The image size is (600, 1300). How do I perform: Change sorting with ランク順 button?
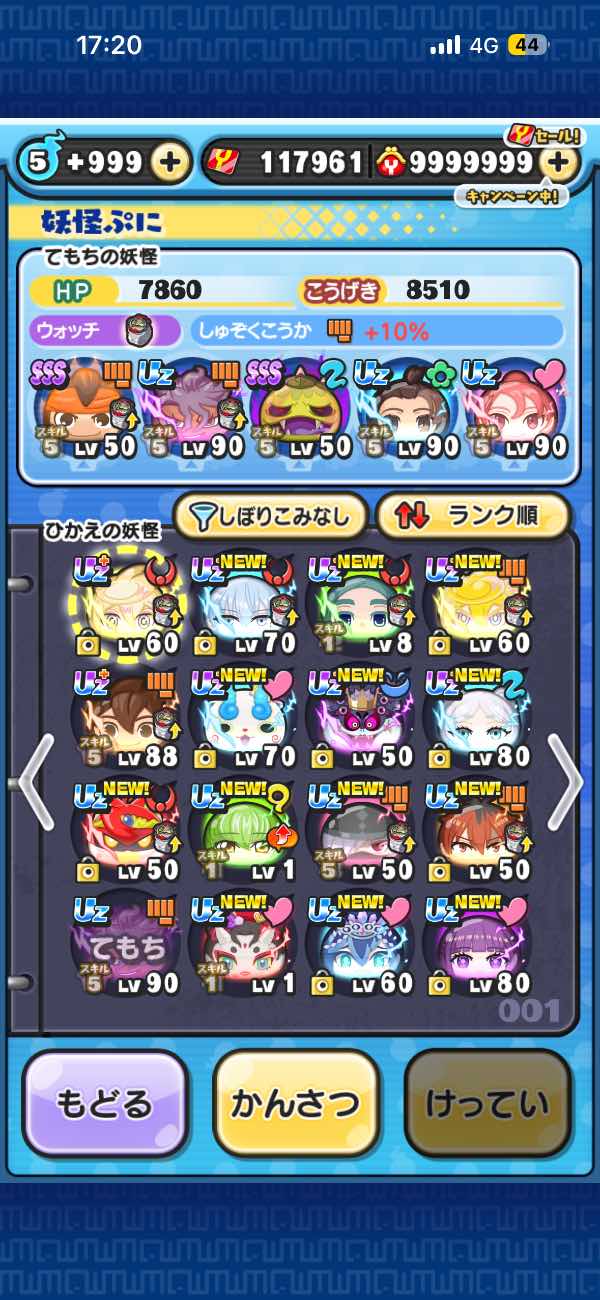[473, 516]
